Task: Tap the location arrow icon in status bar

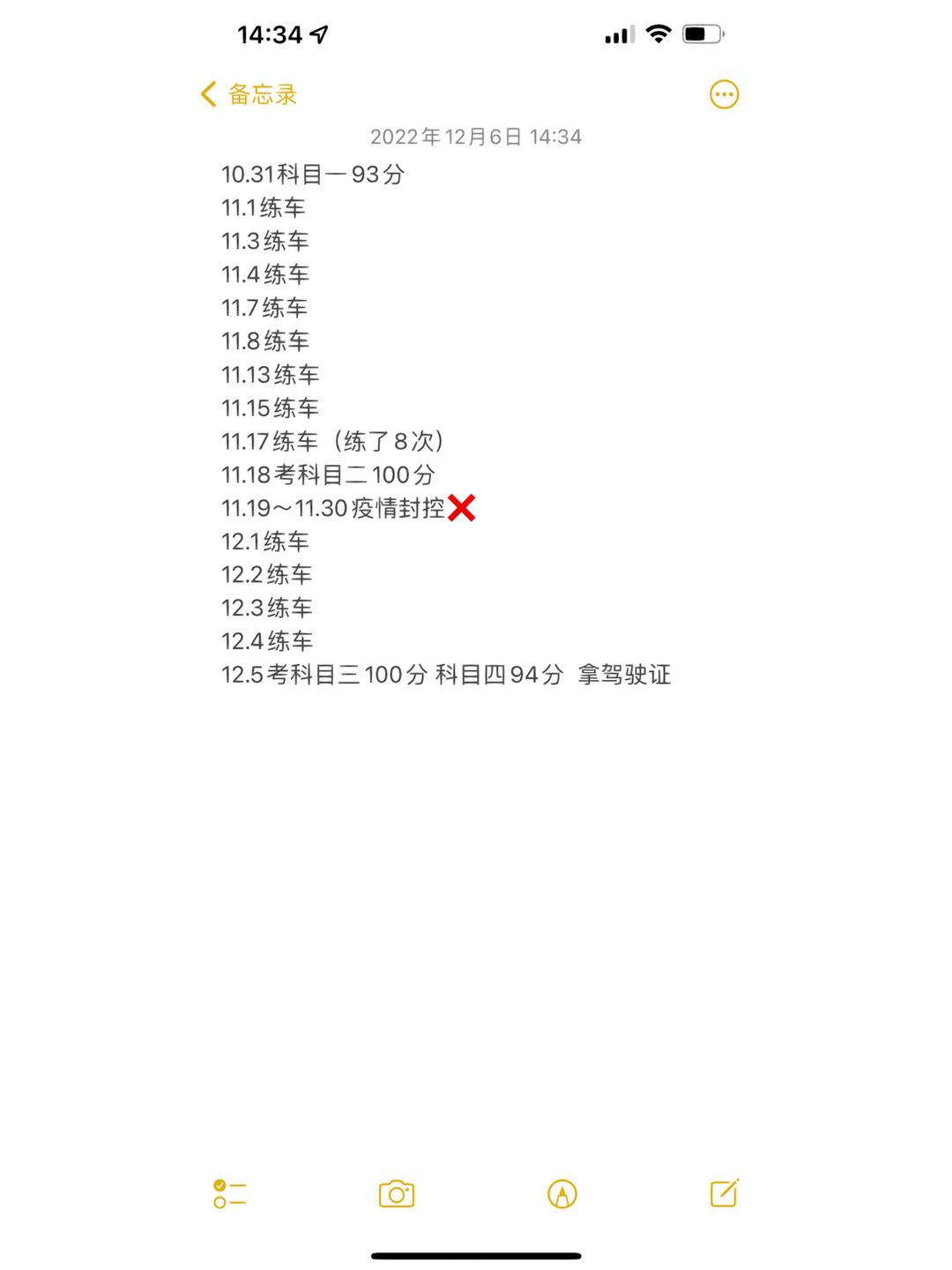Action: click(319, 33)
